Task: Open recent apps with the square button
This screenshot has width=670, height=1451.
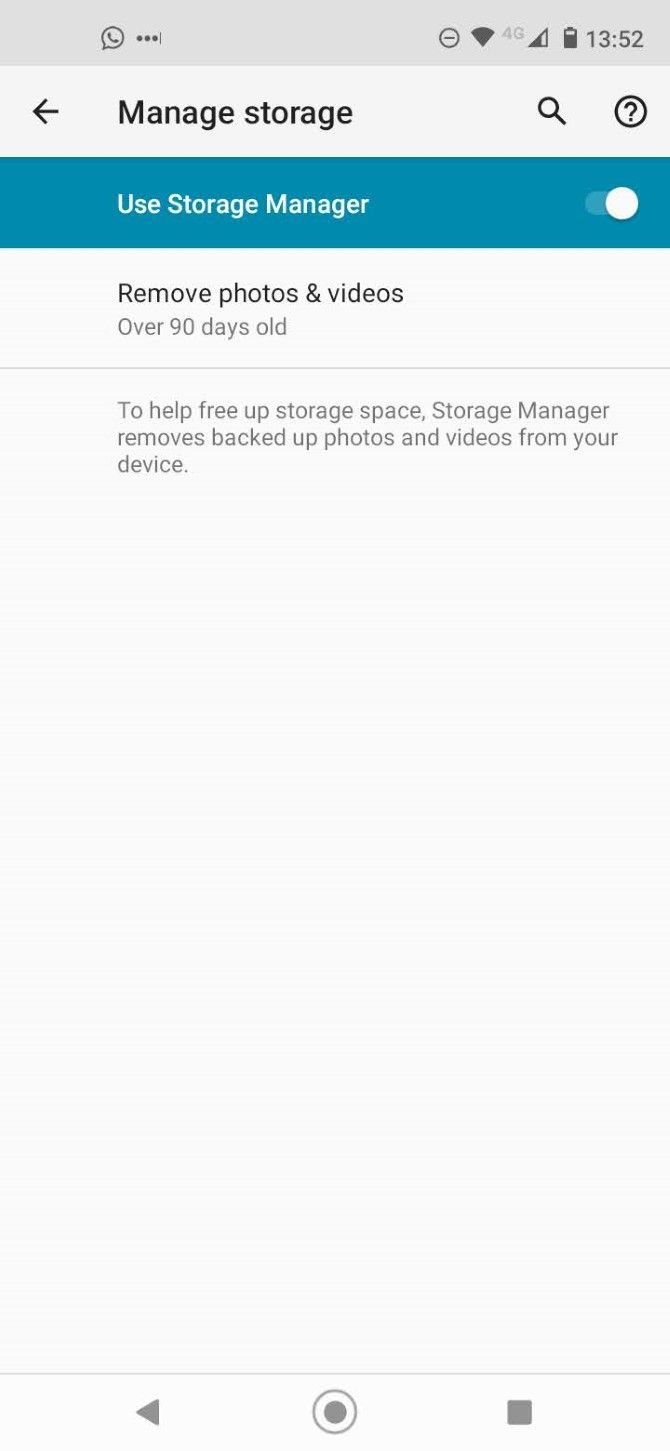Action: (x=519, y=1411)
